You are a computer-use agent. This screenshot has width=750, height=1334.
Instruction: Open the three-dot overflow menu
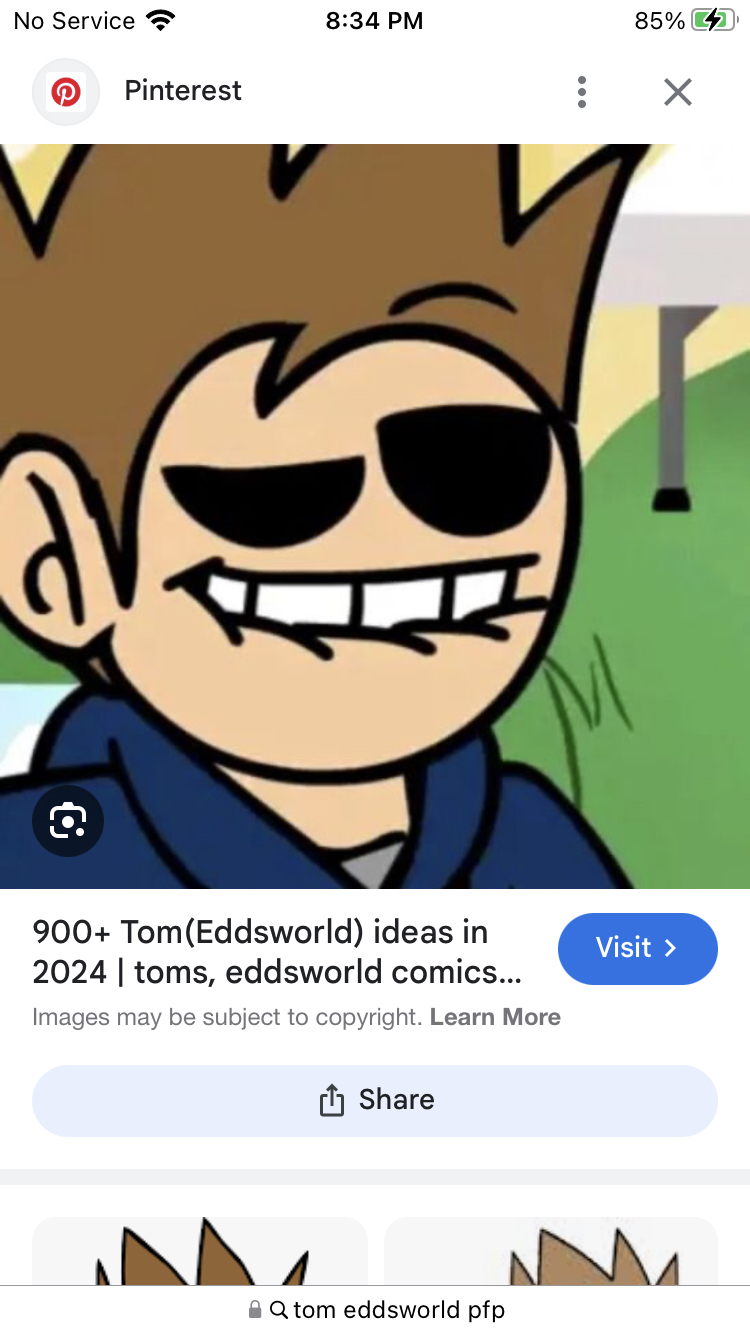[581, 92]
